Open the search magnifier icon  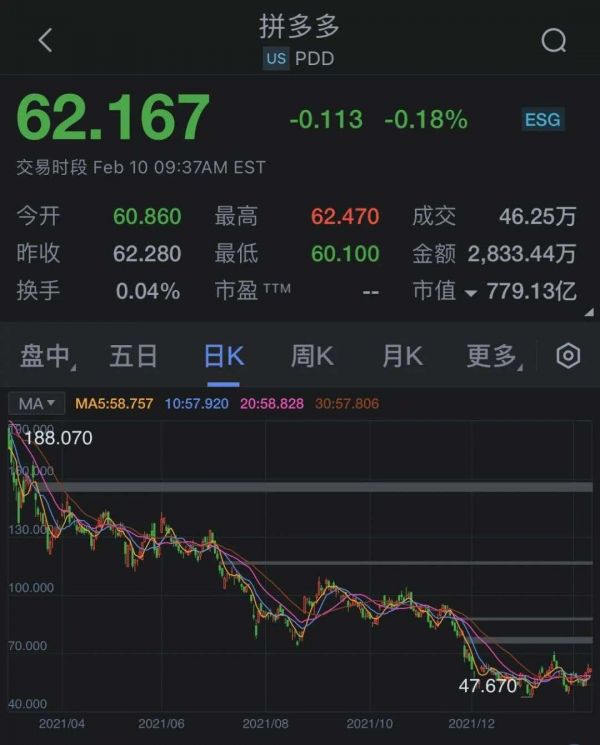coord(553,41)
